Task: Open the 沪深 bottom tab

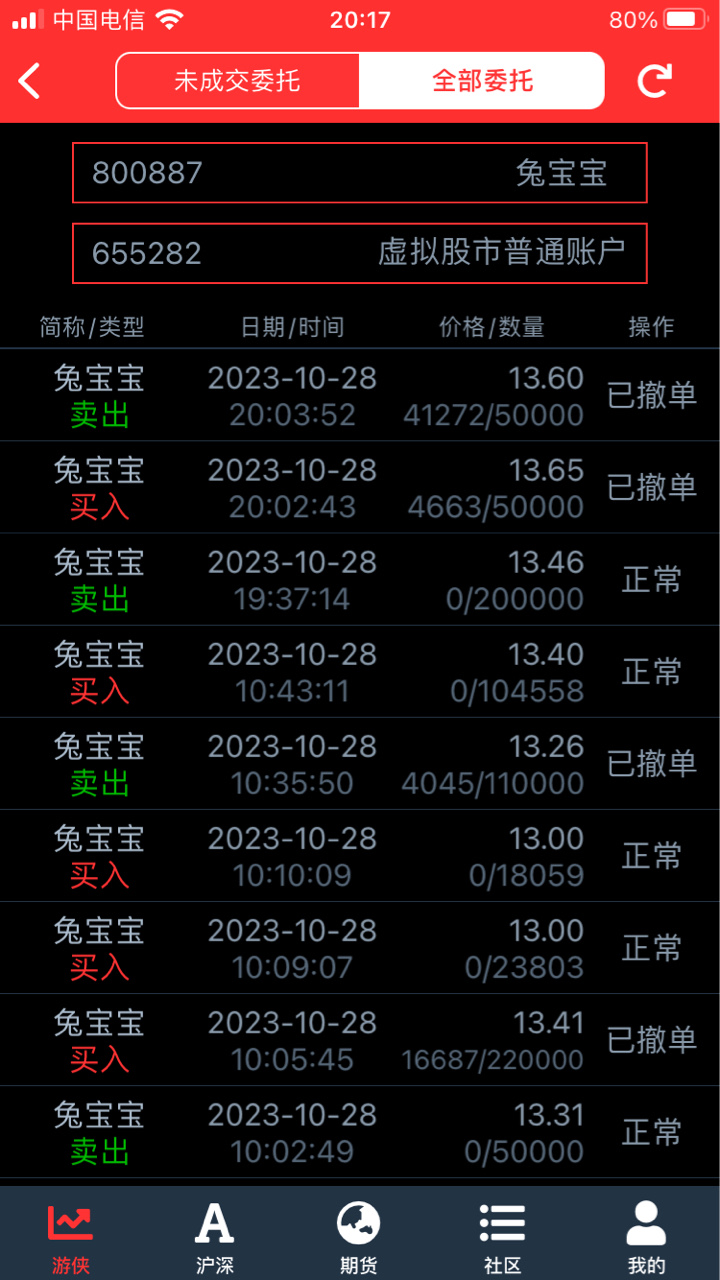Action: [x=215, y=1237]
